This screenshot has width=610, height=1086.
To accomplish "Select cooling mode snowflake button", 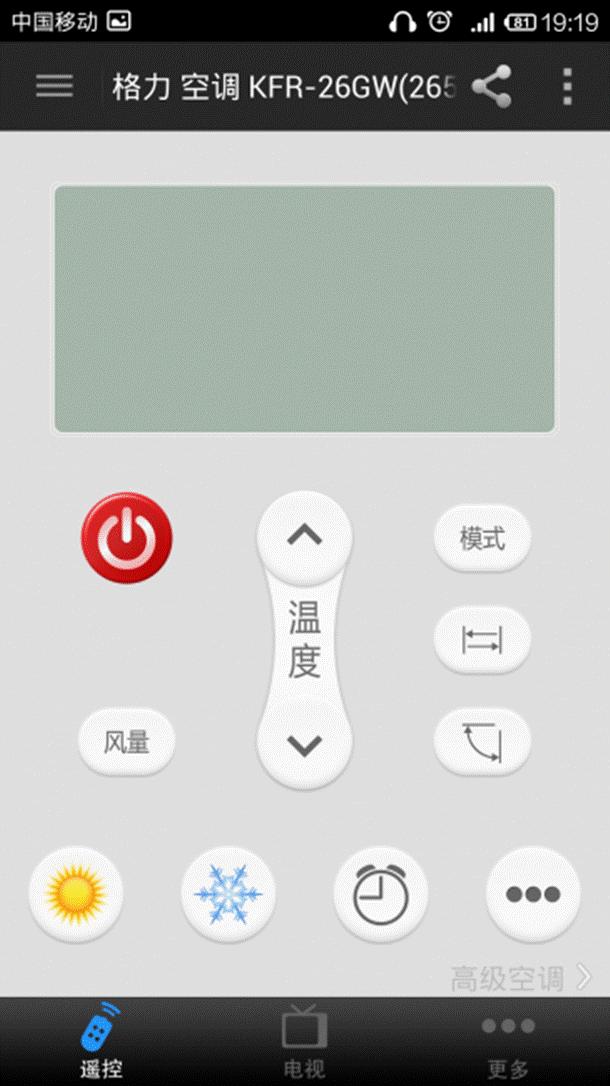I will click(x=228, y=893).
